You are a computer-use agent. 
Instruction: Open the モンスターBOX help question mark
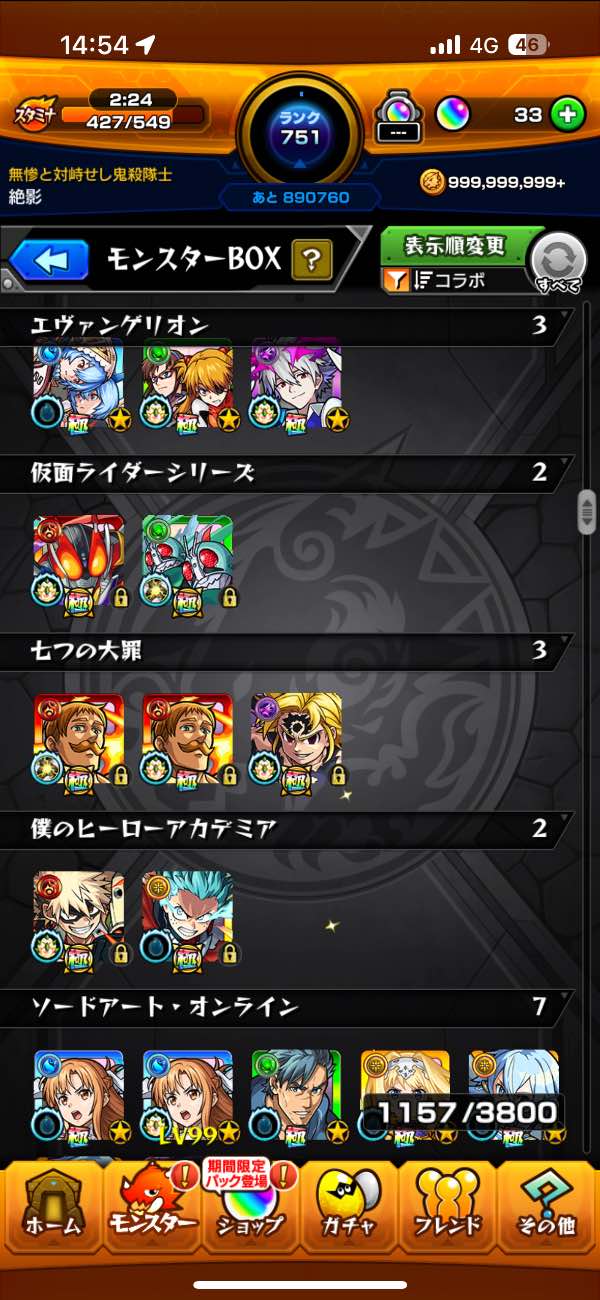pos(312,261)
